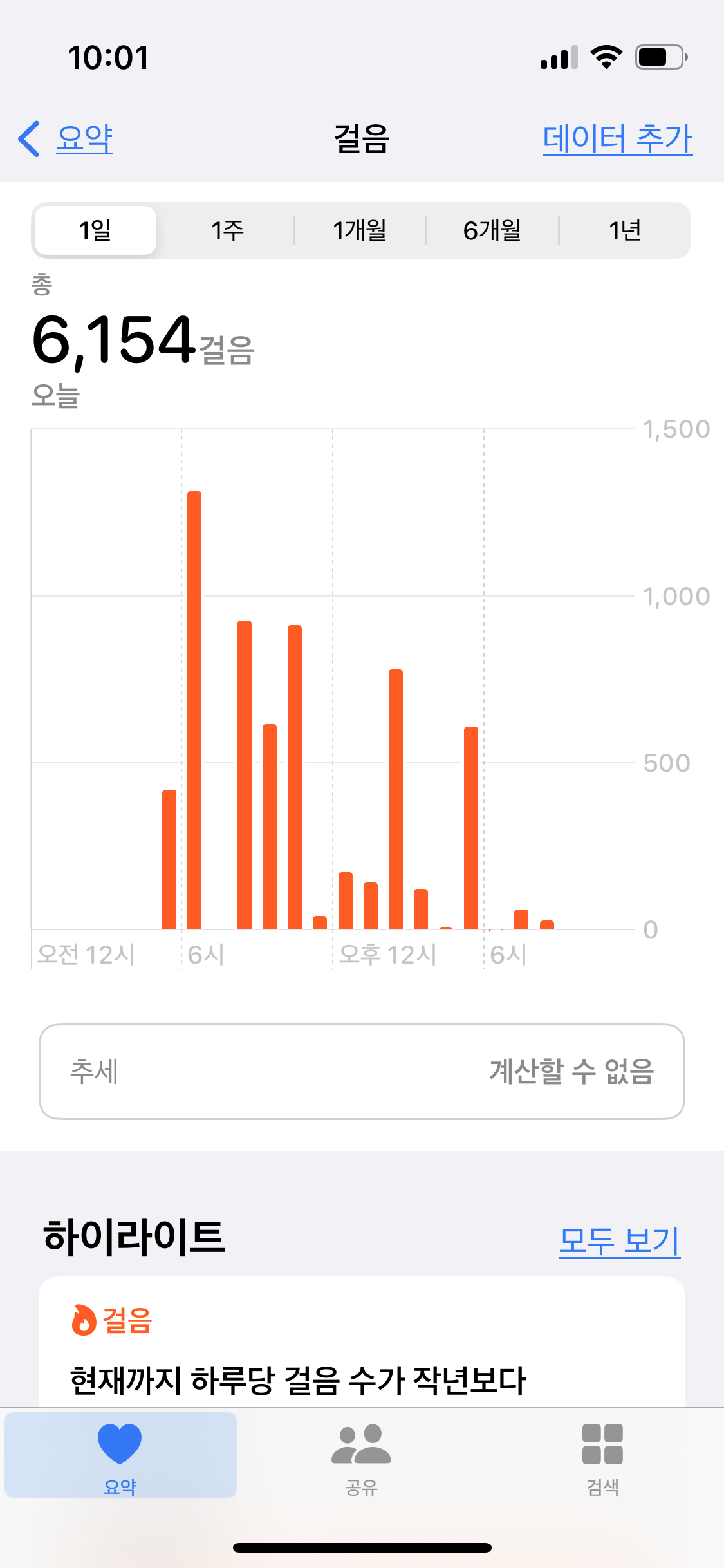724x1568 pixels.
Task: Show the 6개월 step chart
Action: click(492, 230)
